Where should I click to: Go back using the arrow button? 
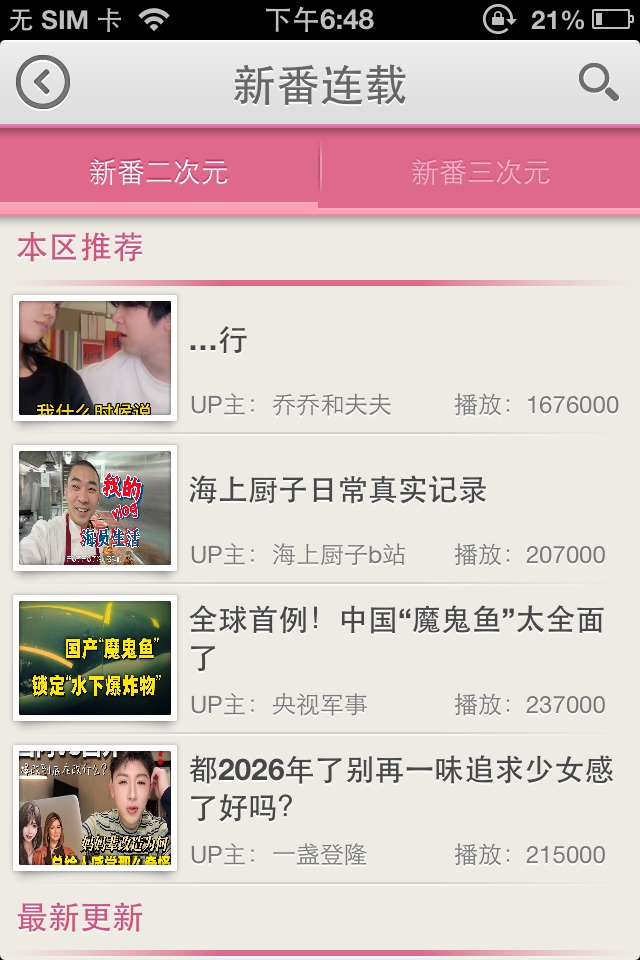pos(43,83)
